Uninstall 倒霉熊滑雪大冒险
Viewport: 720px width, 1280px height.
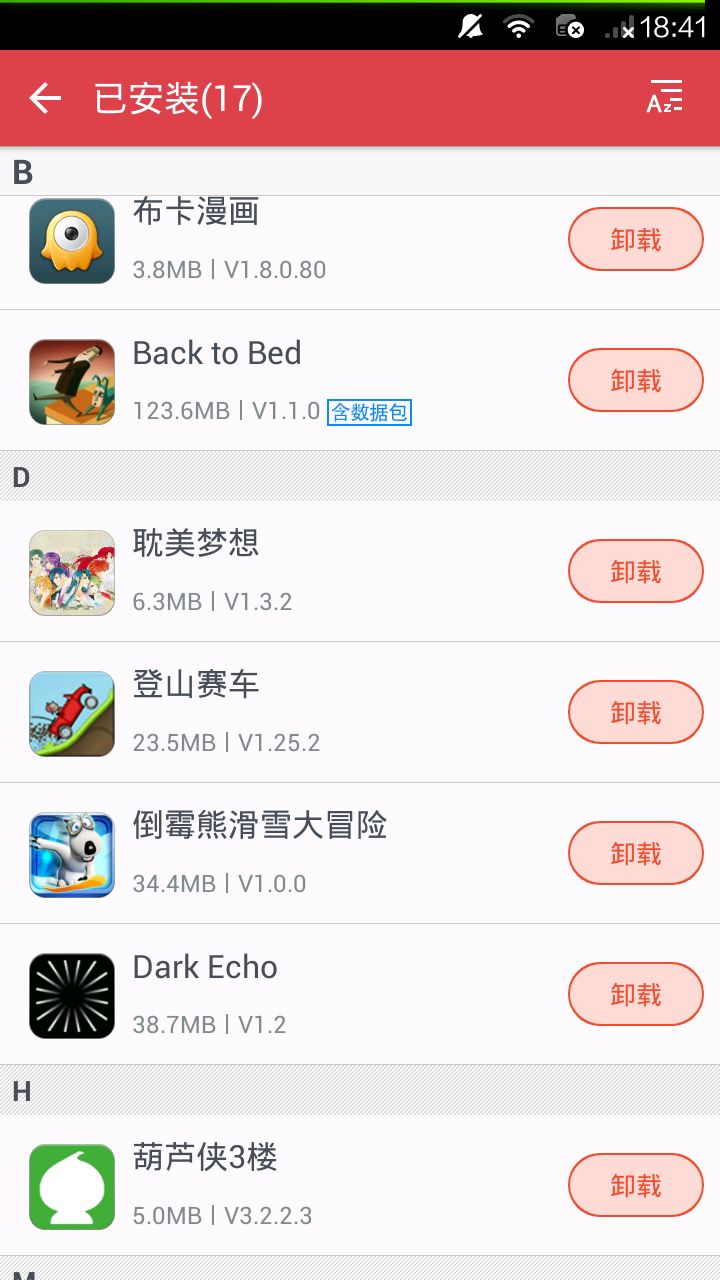[635, 854]
